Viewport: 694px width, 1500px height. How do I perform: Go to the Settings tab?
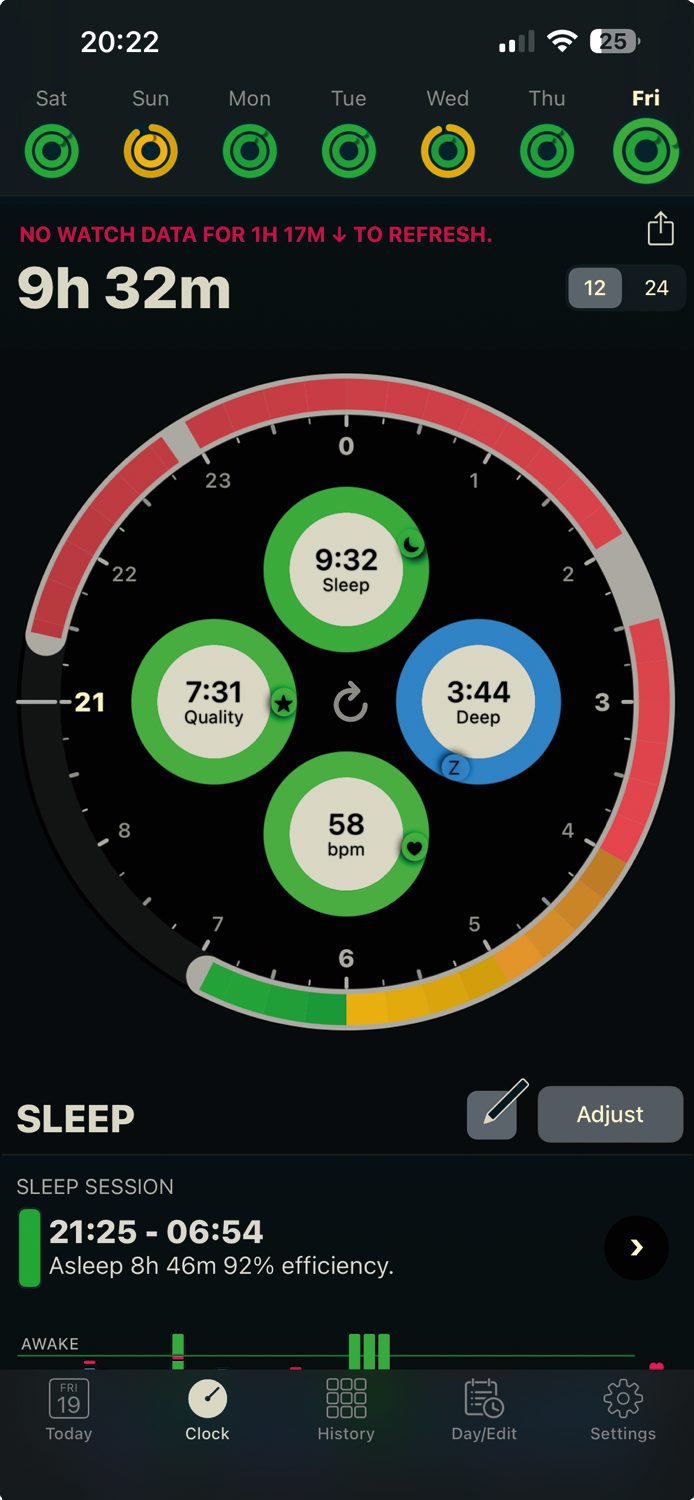[622, 1410]
